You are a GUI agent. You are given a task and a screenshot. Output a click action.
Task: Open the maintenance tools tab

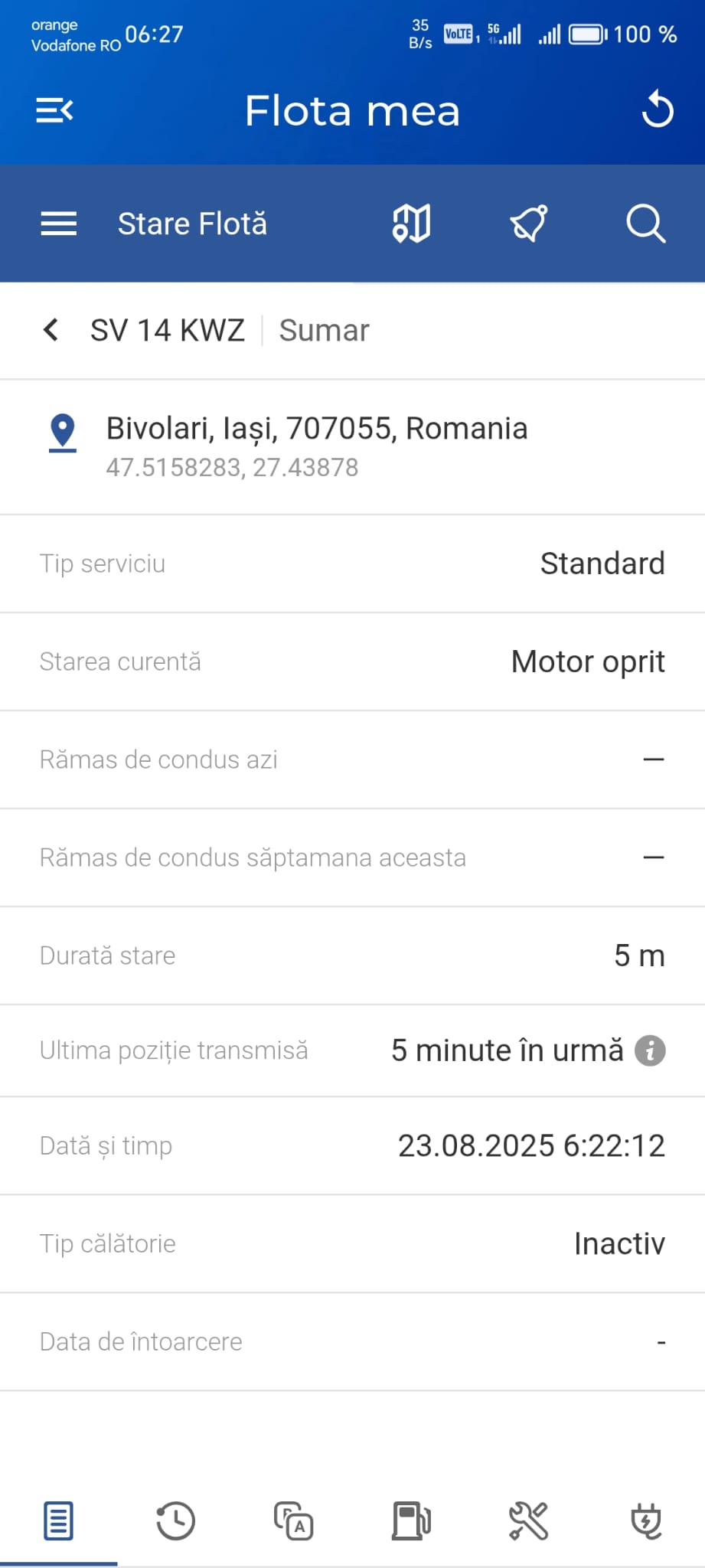(x=529, y=1521)
